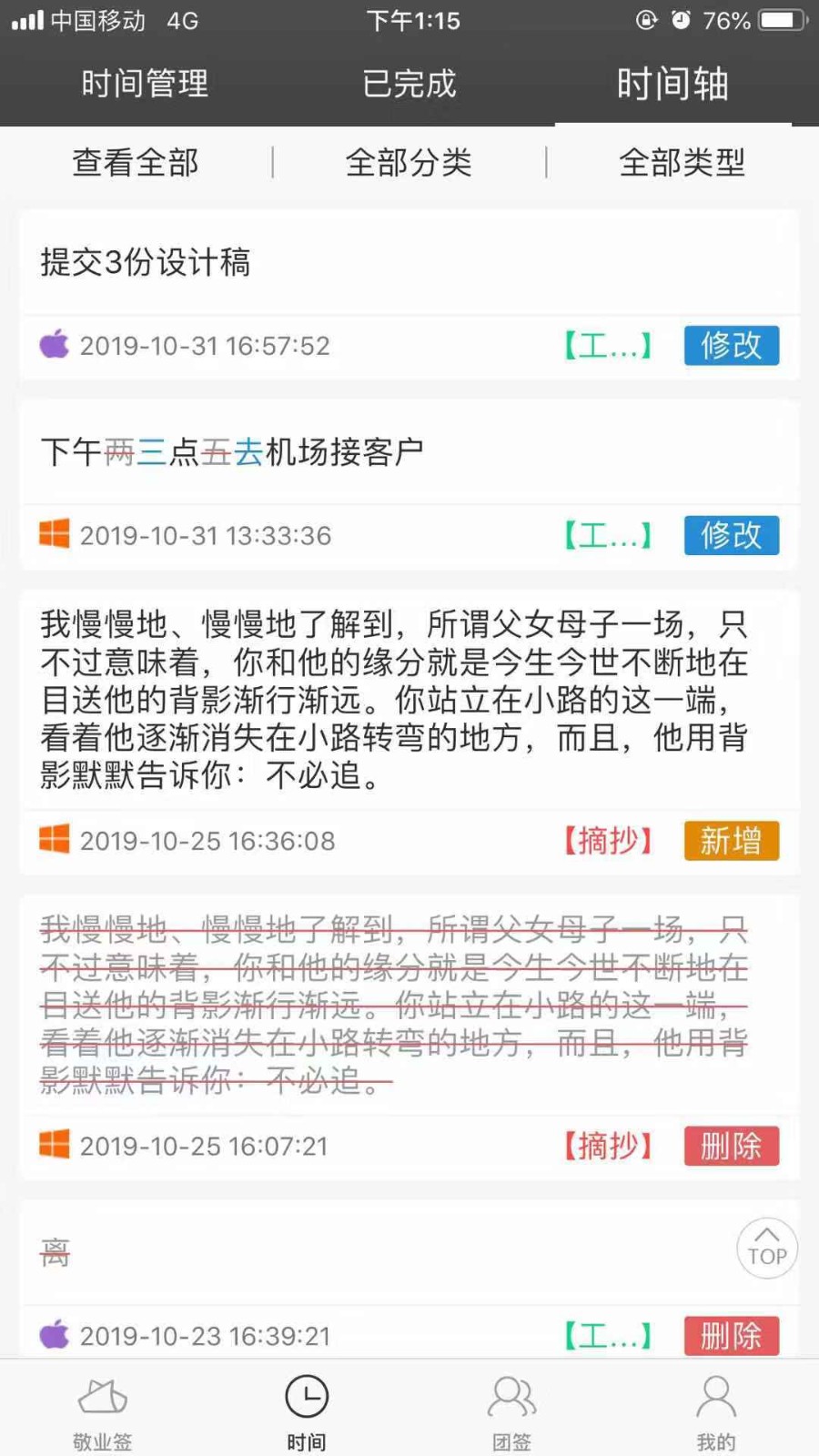Image resolution: width=819 pixels, height=1456 pixels.
Task: Open the 已完成 tab
Action: [x=409, y=84]
